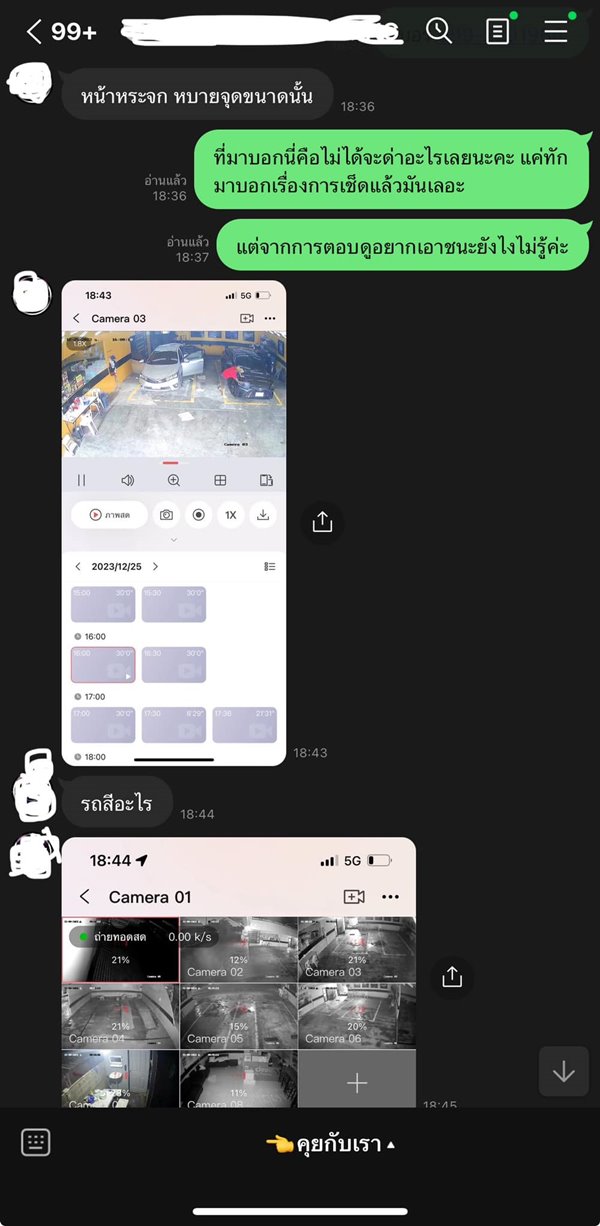Open the chat notes icon
The width and height of the screenshot is (600, 1226).
497,32
